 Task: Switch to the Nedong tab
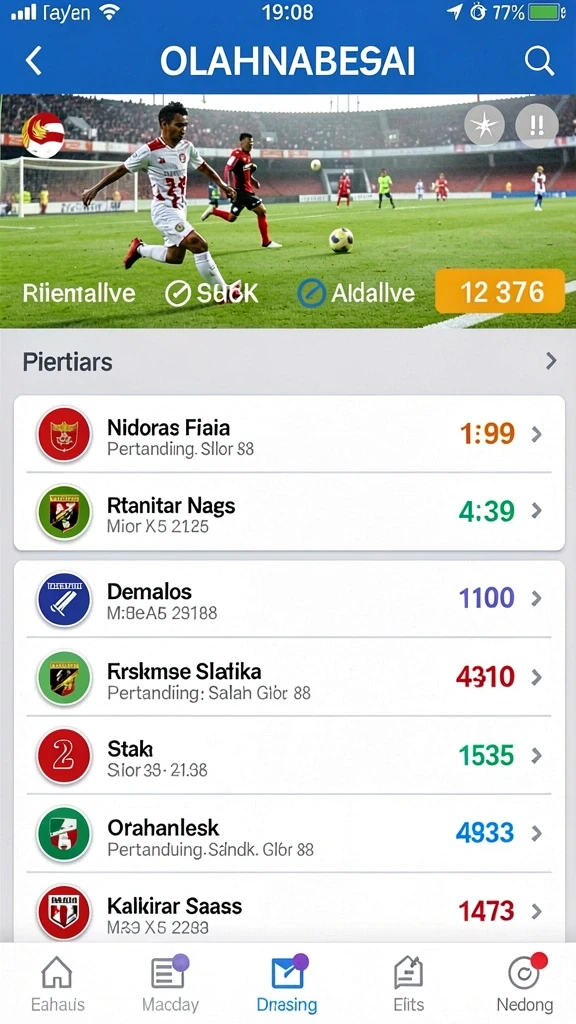(525, 984)
